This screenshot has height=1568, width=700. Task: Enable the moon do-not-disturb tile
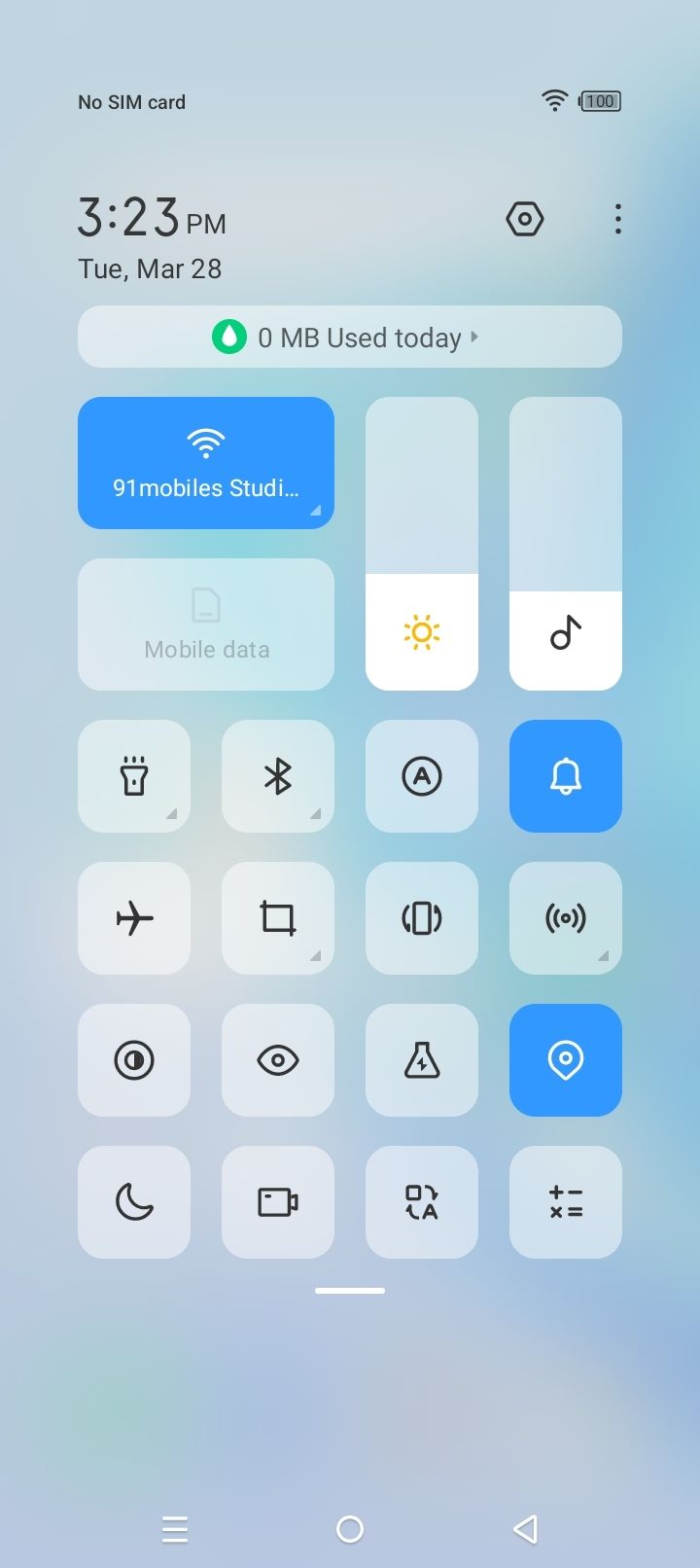134,1202
